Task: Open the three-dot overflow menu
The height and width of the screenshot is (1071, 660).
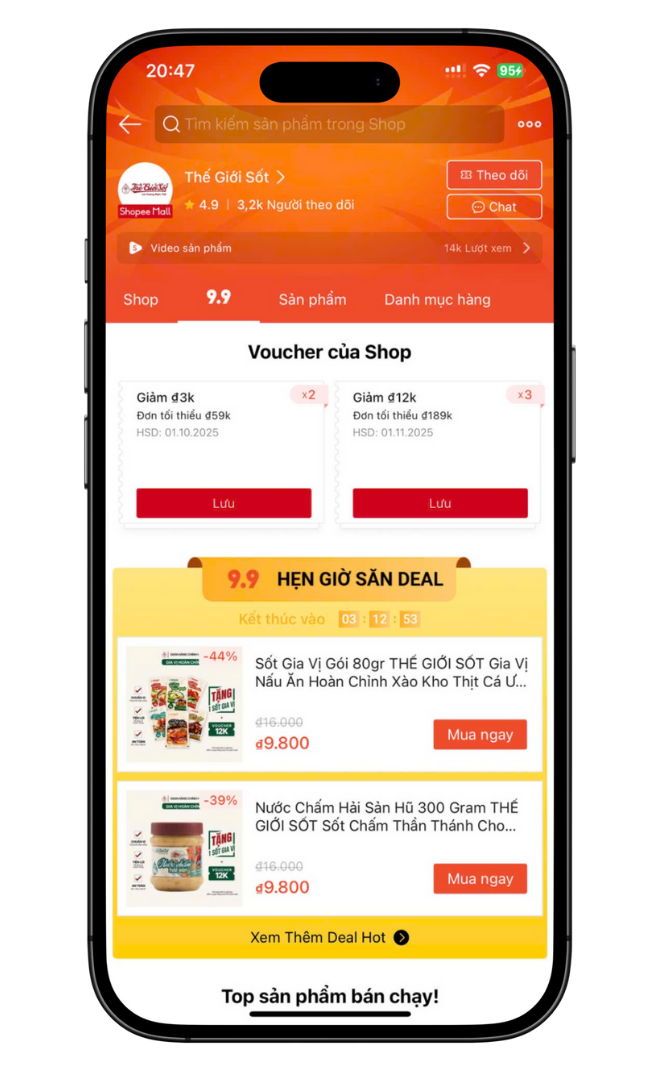Action: [x=529, y=124]
